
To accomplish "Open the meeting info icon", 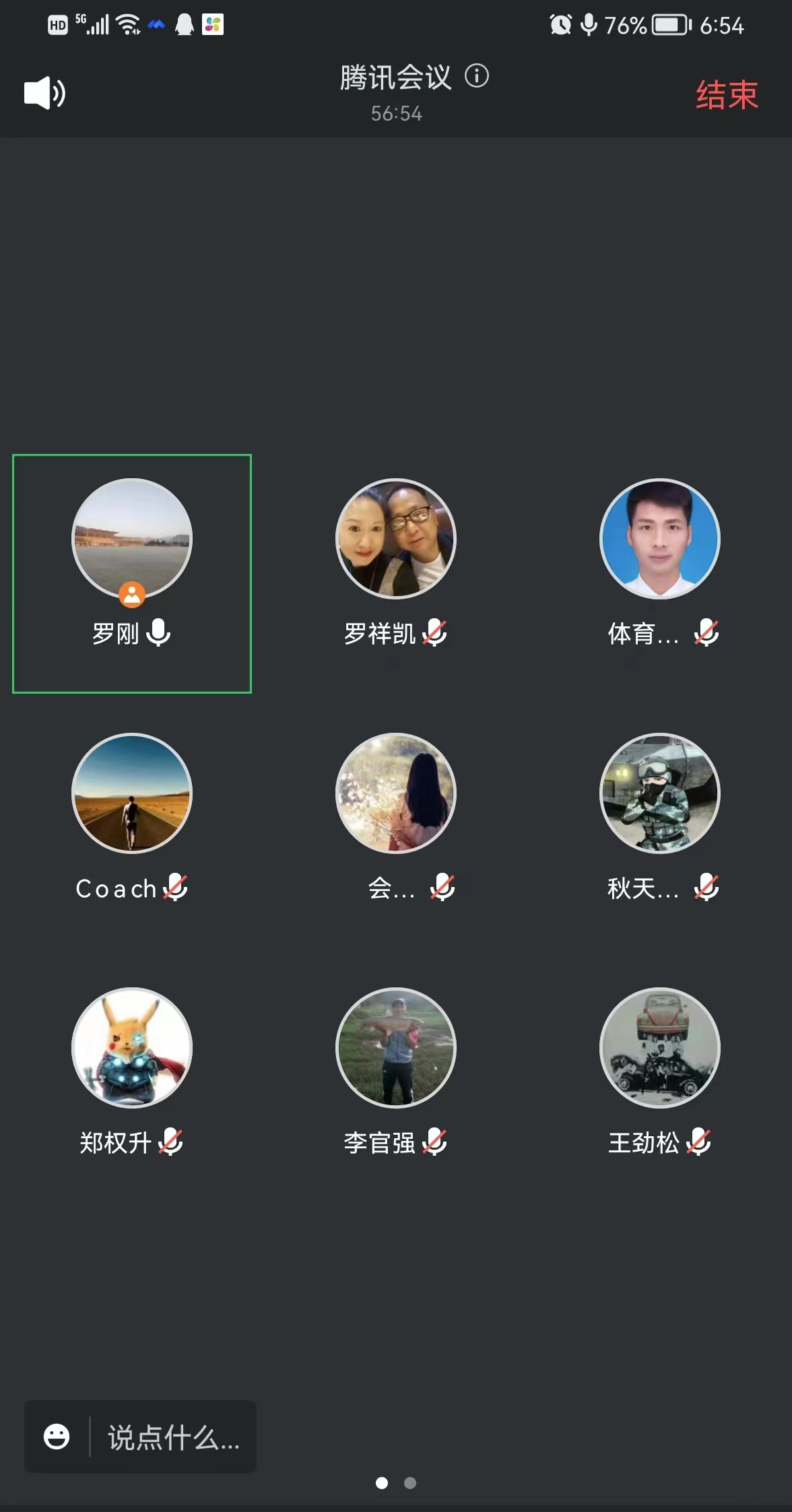I will pos(477,76).
